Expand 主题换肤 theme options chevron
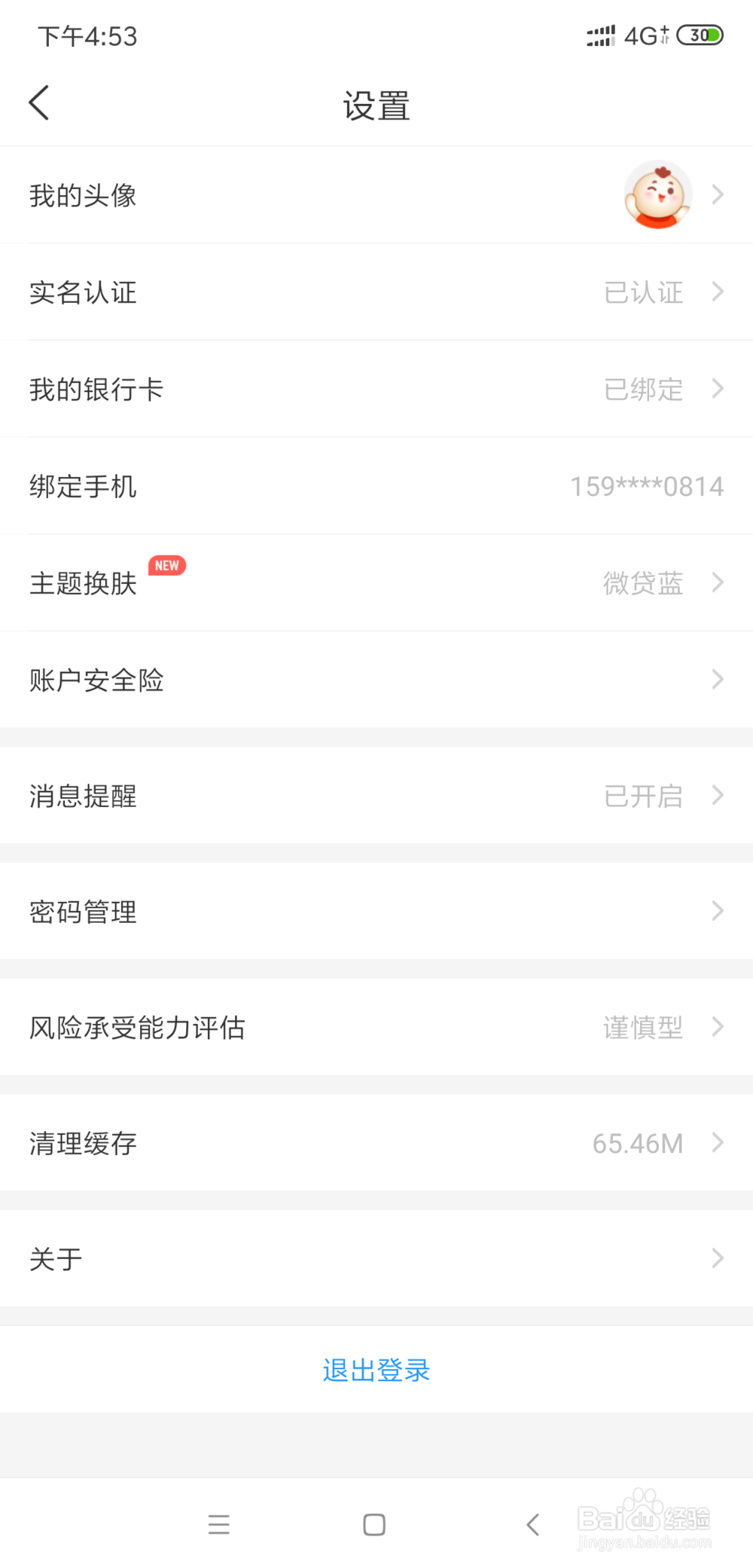753x1568 pixels. click(x=717, y=582)
